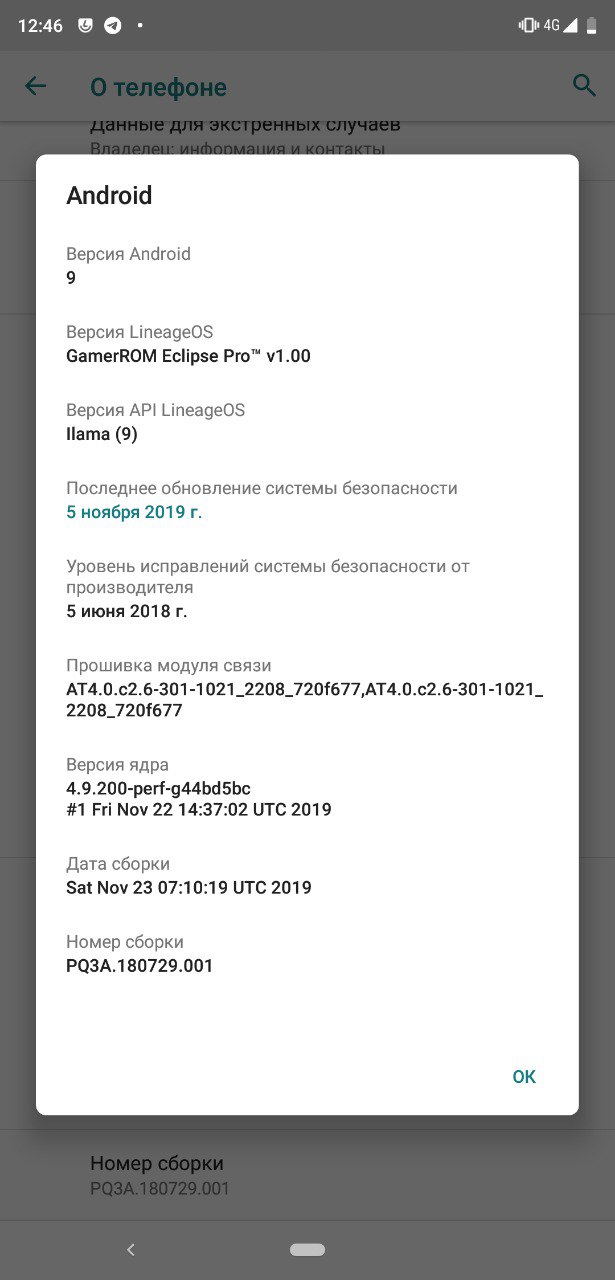This screenshot has width=615, height=1280.
Task: Tap the home pill in navigation bar
Action: coord(307,1249)
